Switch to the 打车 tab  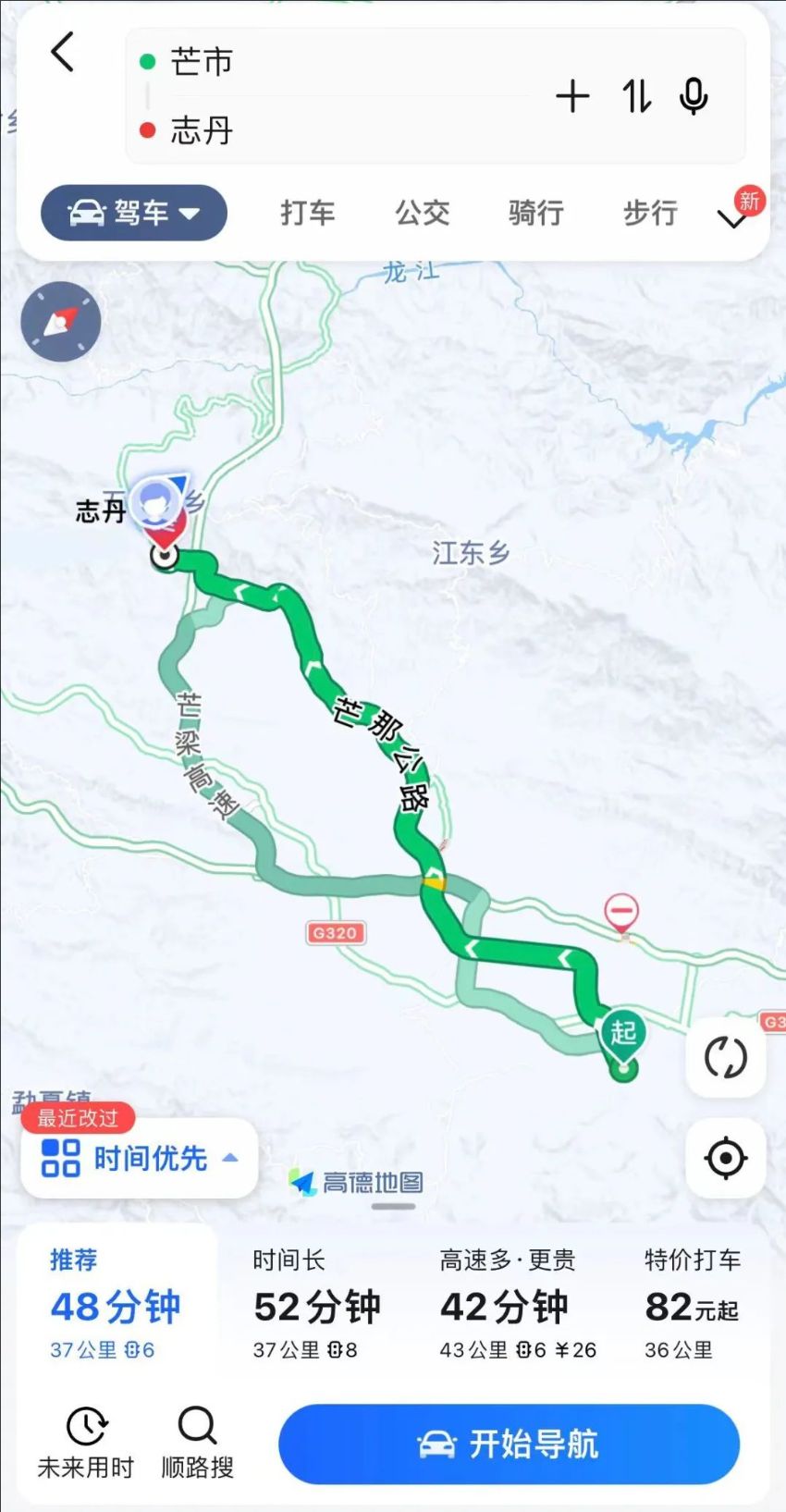click(x=307, y=213)
